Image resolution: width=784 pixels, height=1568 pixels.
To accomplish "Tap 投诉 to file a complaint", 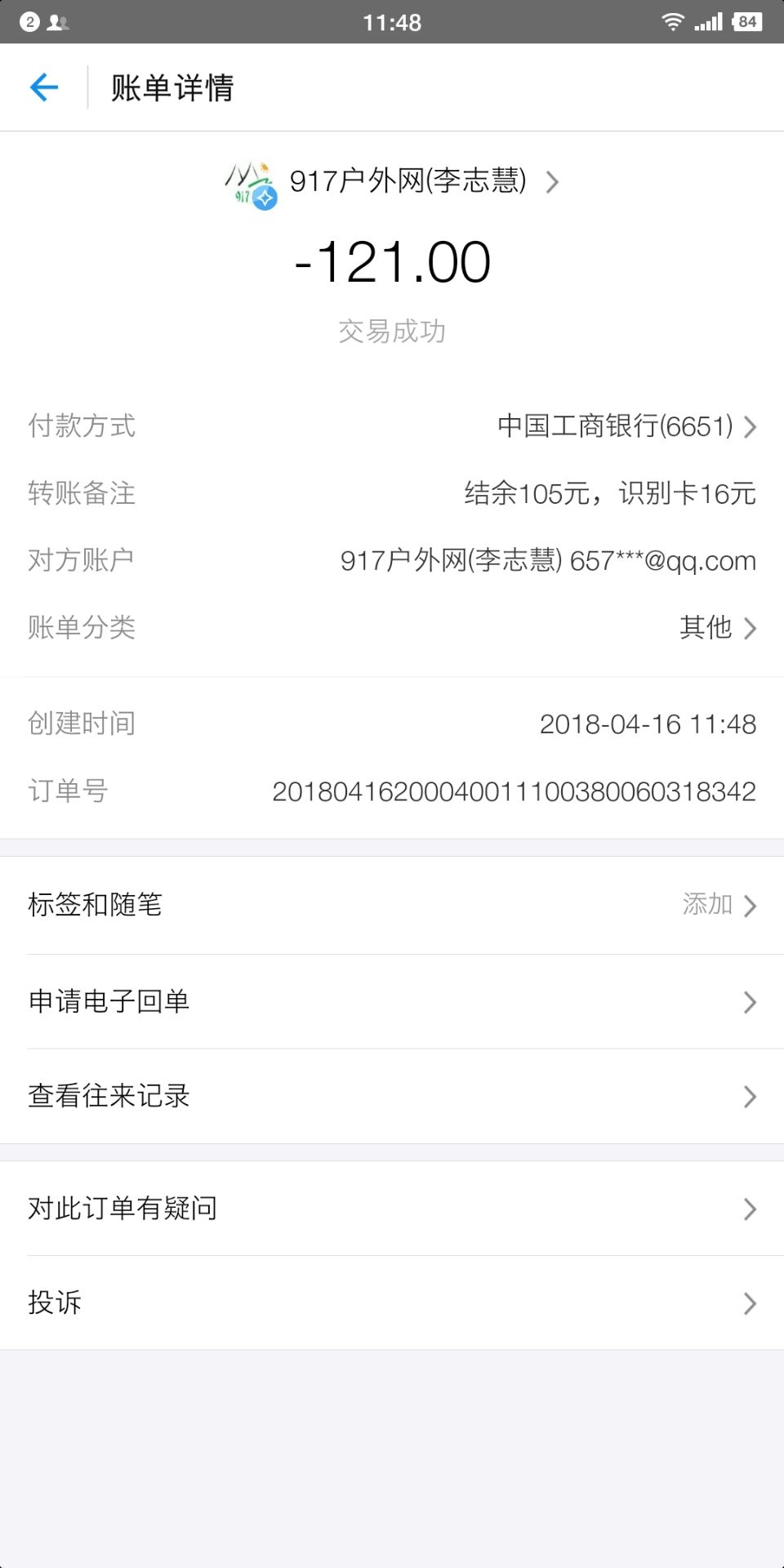I will [x=392, y=1303].
